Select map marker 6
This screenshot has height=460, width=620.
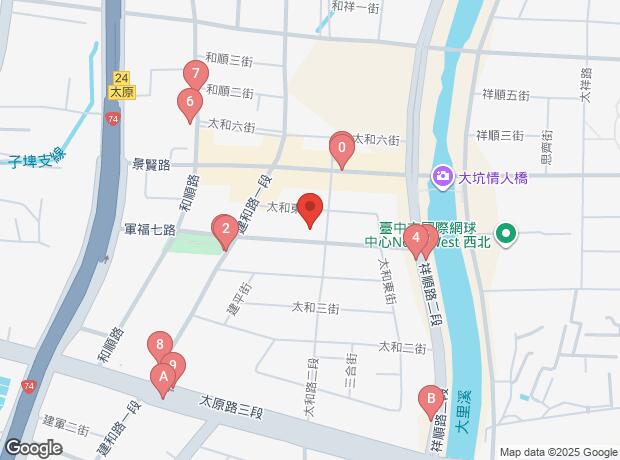[x=188, y=103]
